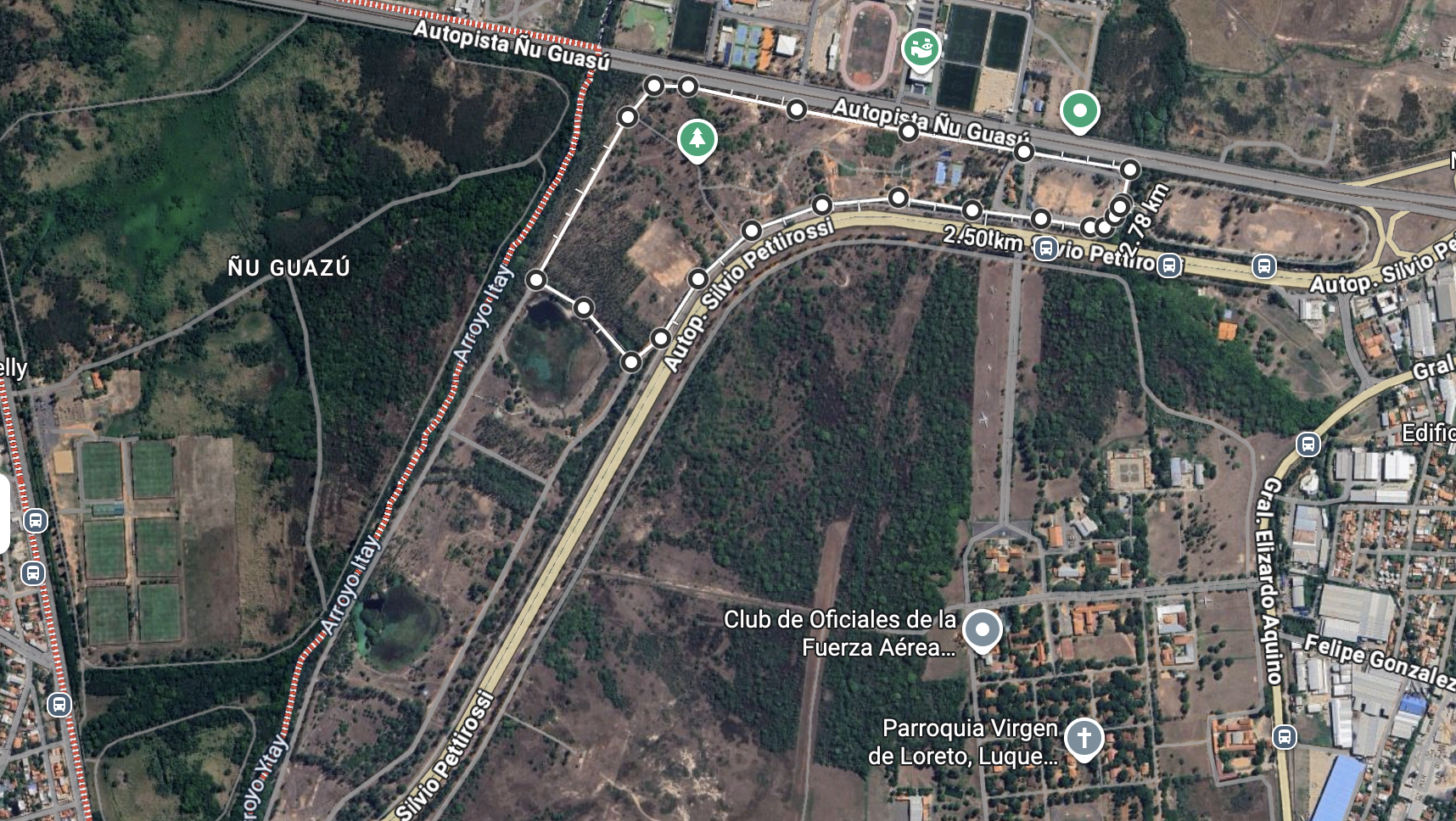
Task: Open Parroquia Virgen de Loreto church marker
Action: coord(1084,737)
